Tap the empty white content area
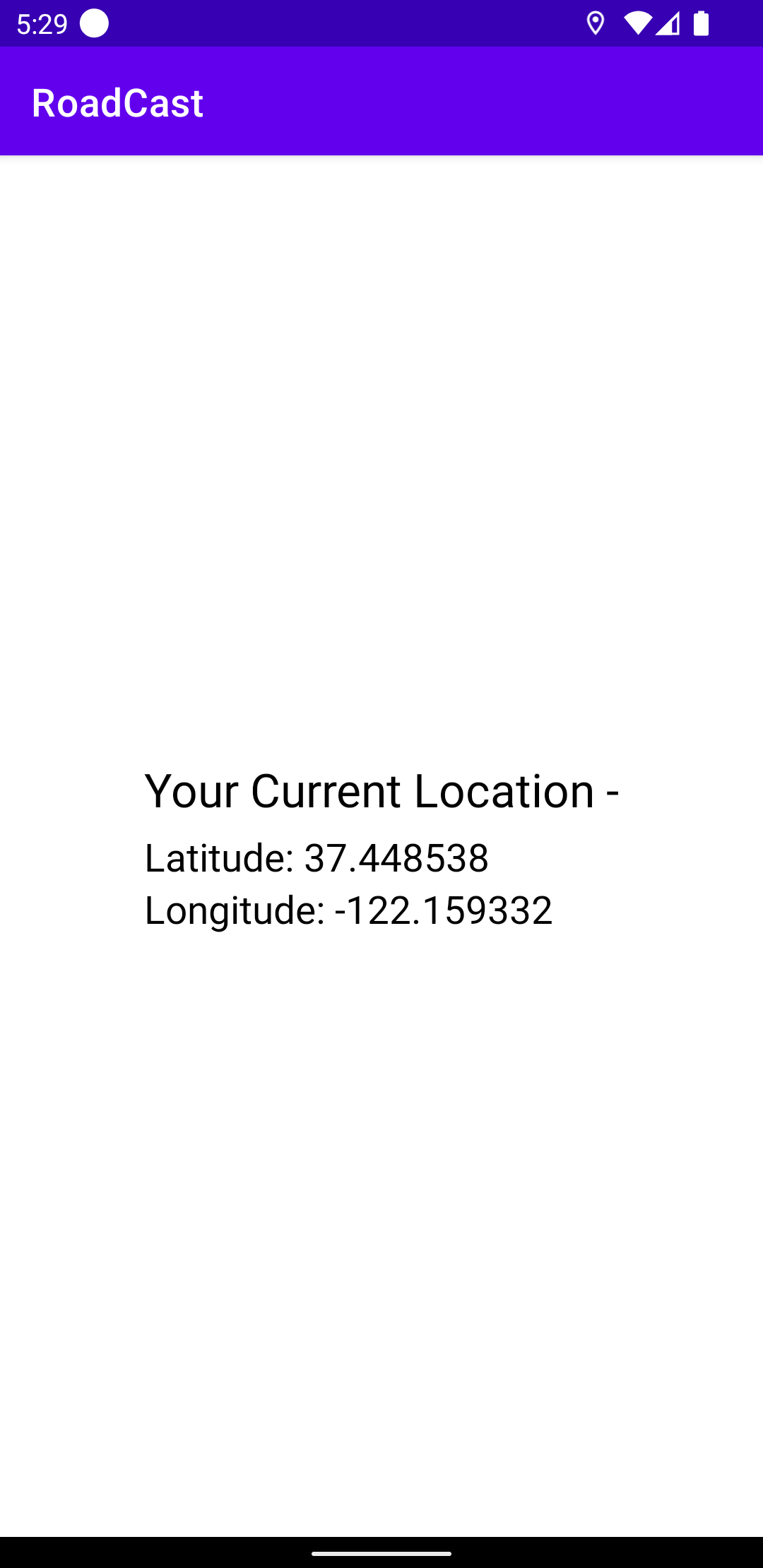763x1568 pixels. [x=381, y=459]
